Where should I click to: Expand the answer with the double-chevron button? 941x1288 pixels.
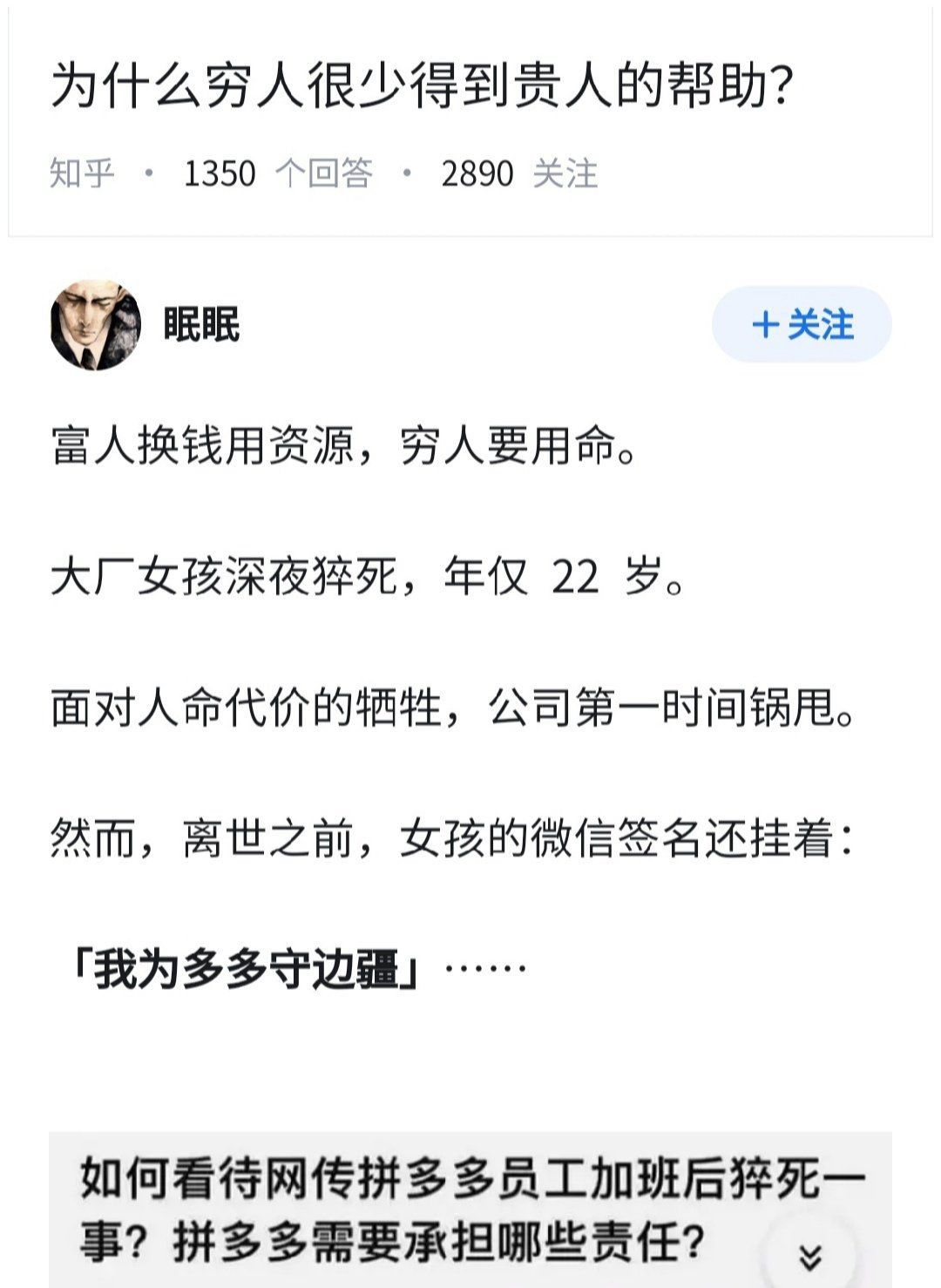coord(810,1257)
